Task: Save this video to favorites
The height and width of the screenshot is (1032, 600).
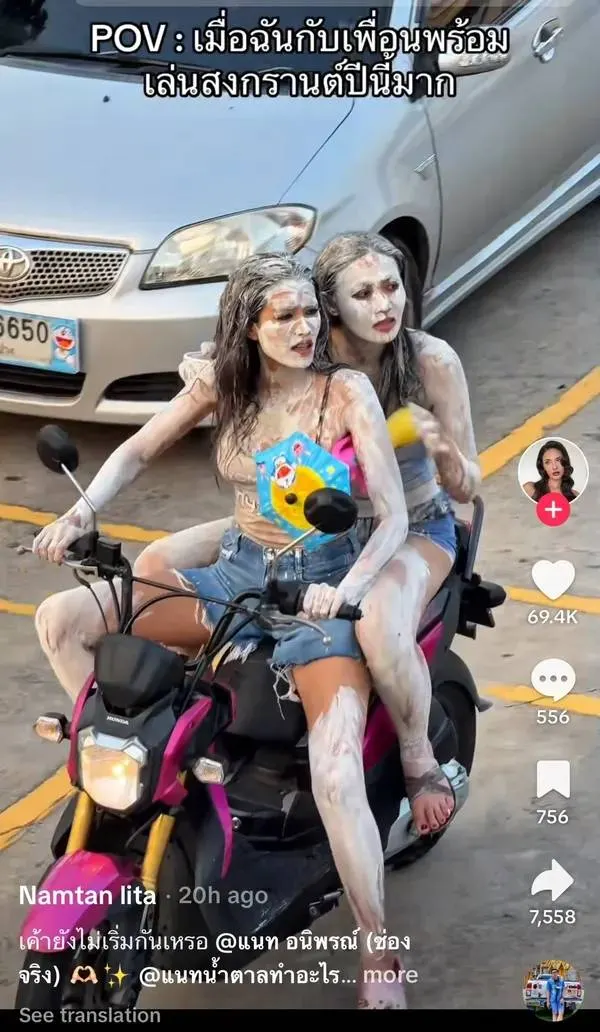Action: coord(553,780)
